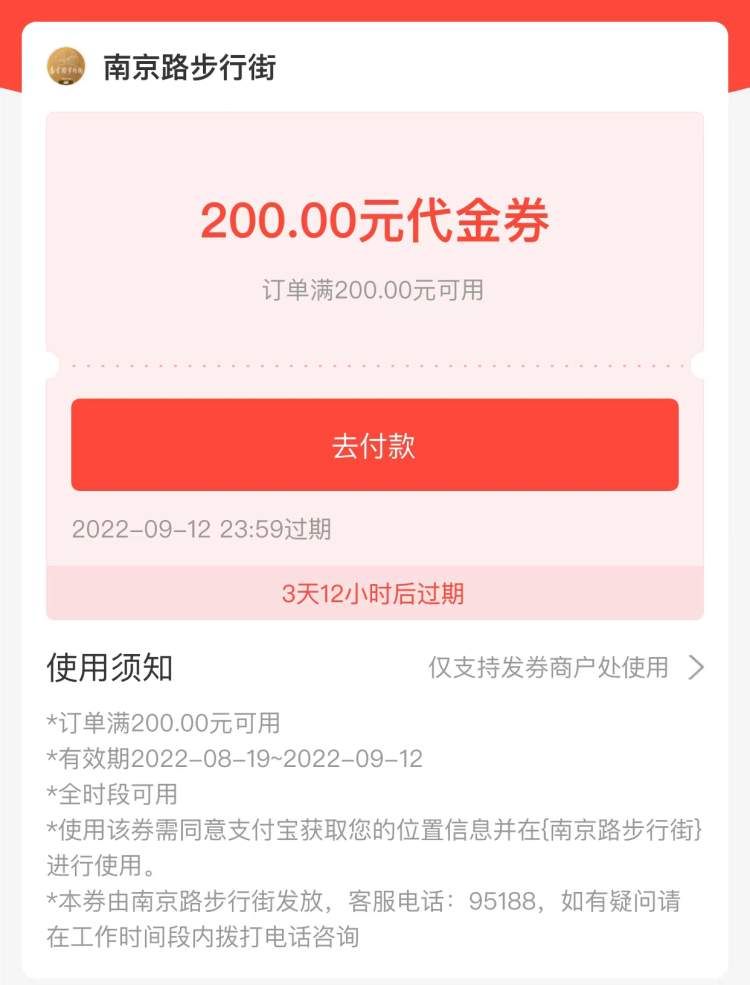Tap the 去付款 button

374,445
